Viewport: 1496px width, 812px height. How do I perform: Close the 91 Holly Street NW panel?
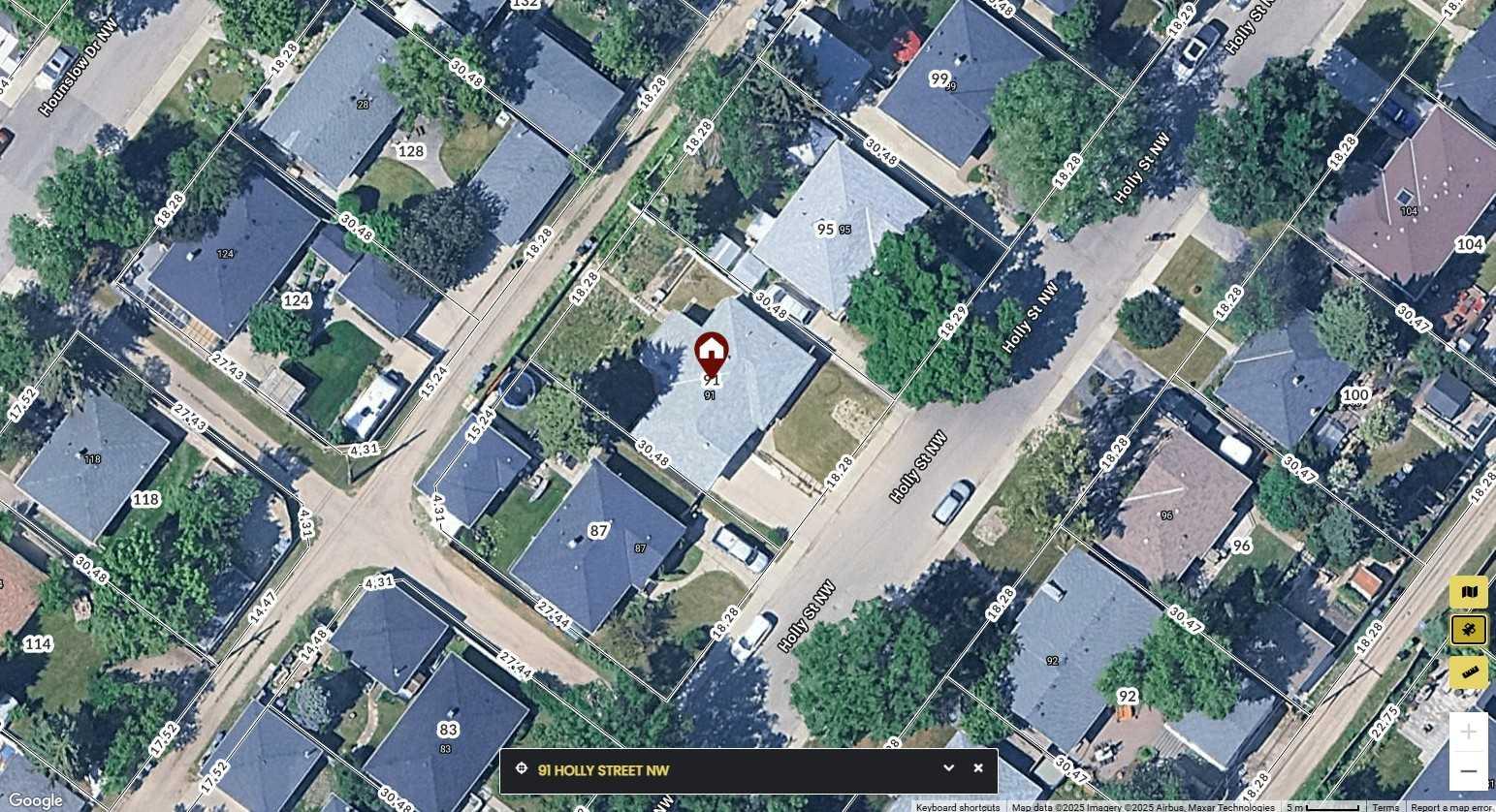pyautogui.click(x=978, y=768)
